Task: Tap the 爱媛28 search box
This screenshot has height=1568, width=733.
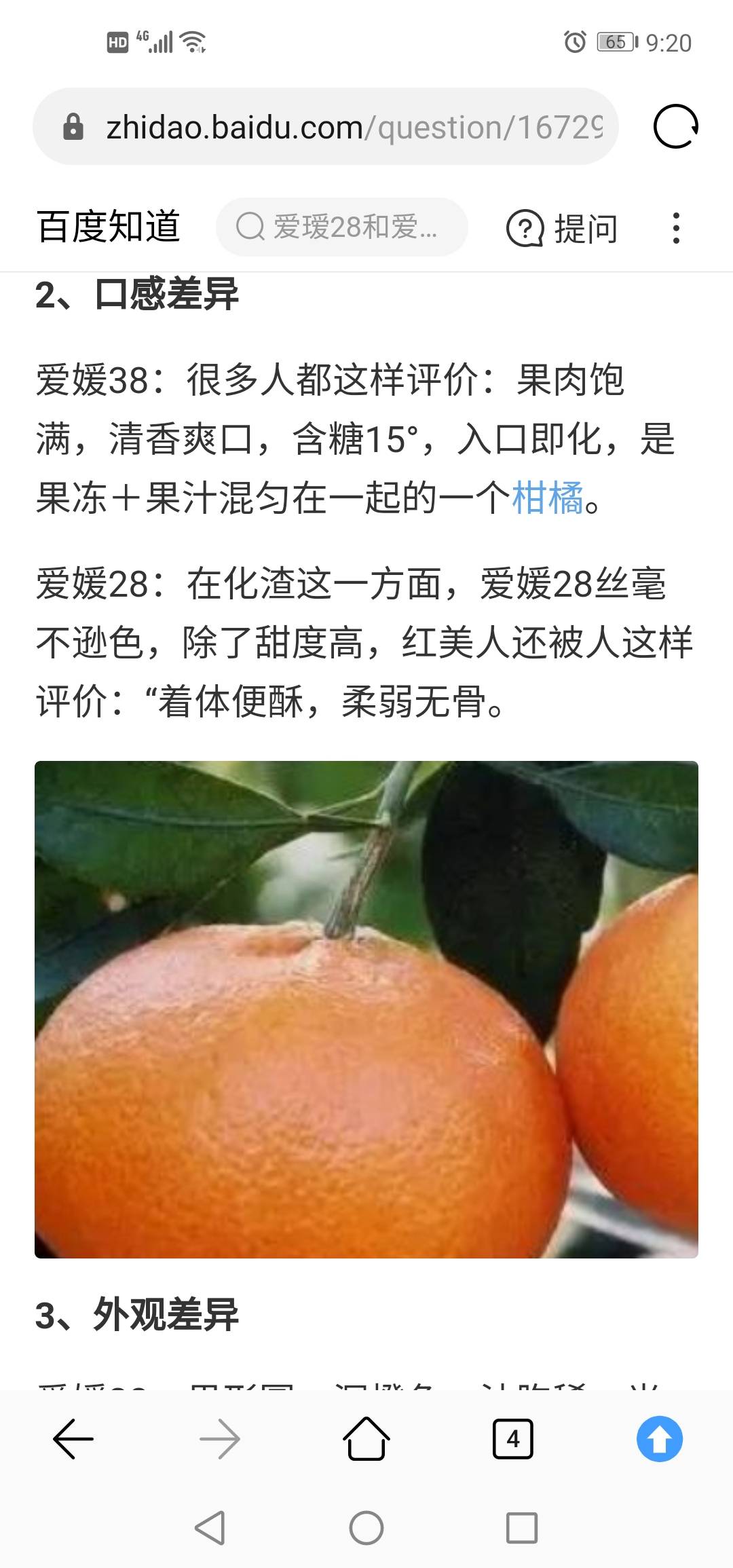Action: (342, 227)
